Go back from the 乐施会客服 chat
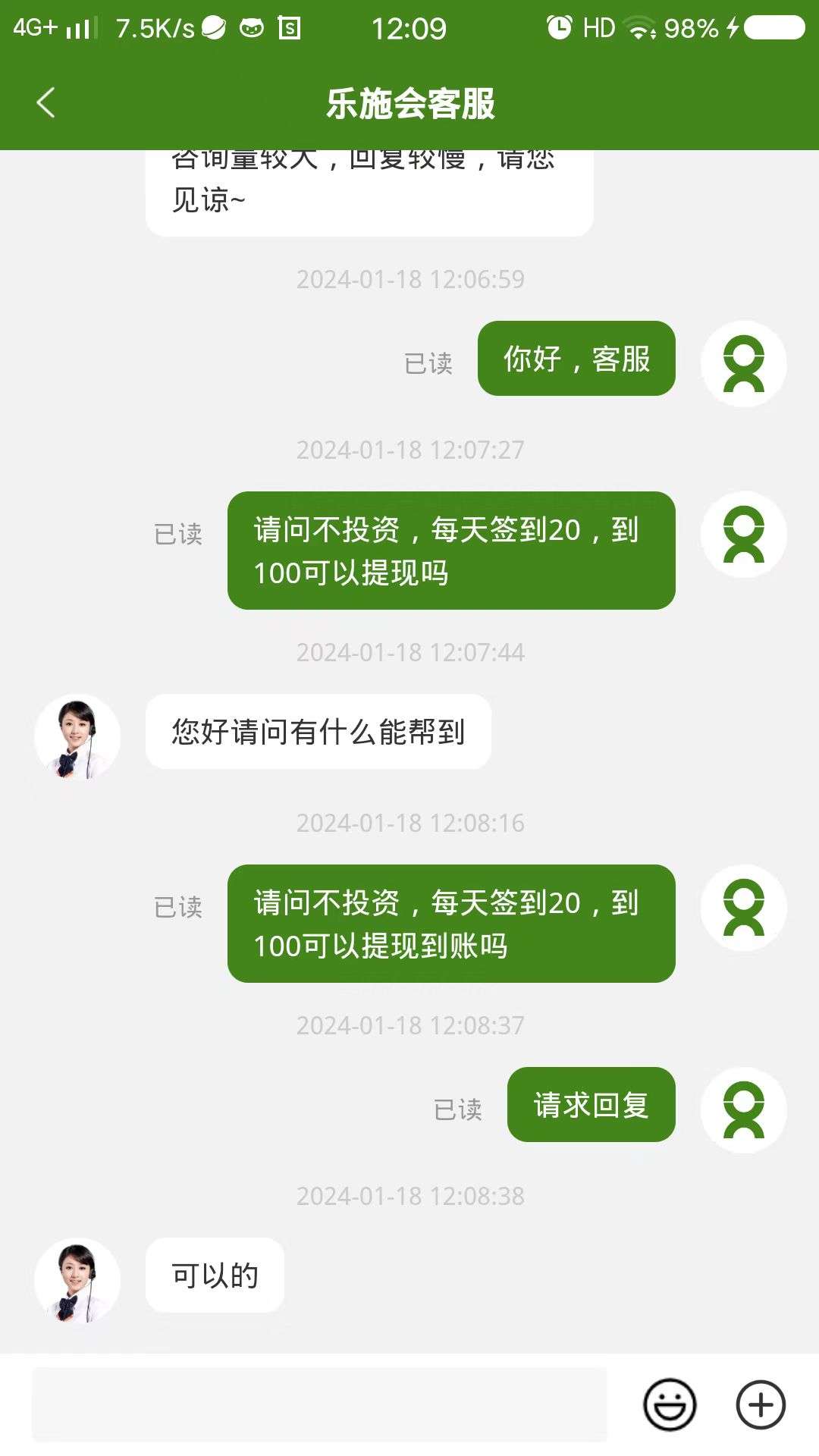This screenshot has width=819, height=1456. 45,103
